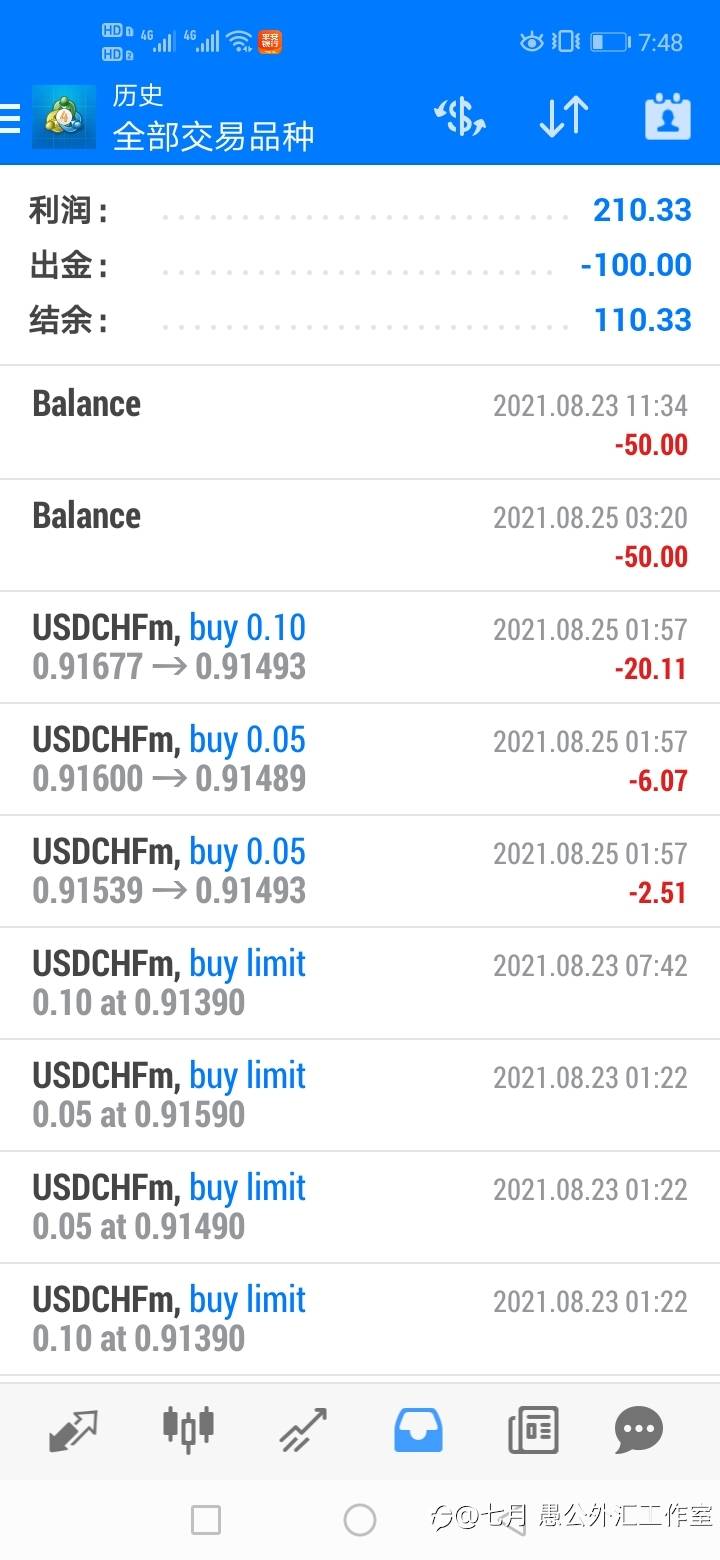Open the symbol filter icon
The width and height of the screenshot is (720, 1560).
pos(460,118)
